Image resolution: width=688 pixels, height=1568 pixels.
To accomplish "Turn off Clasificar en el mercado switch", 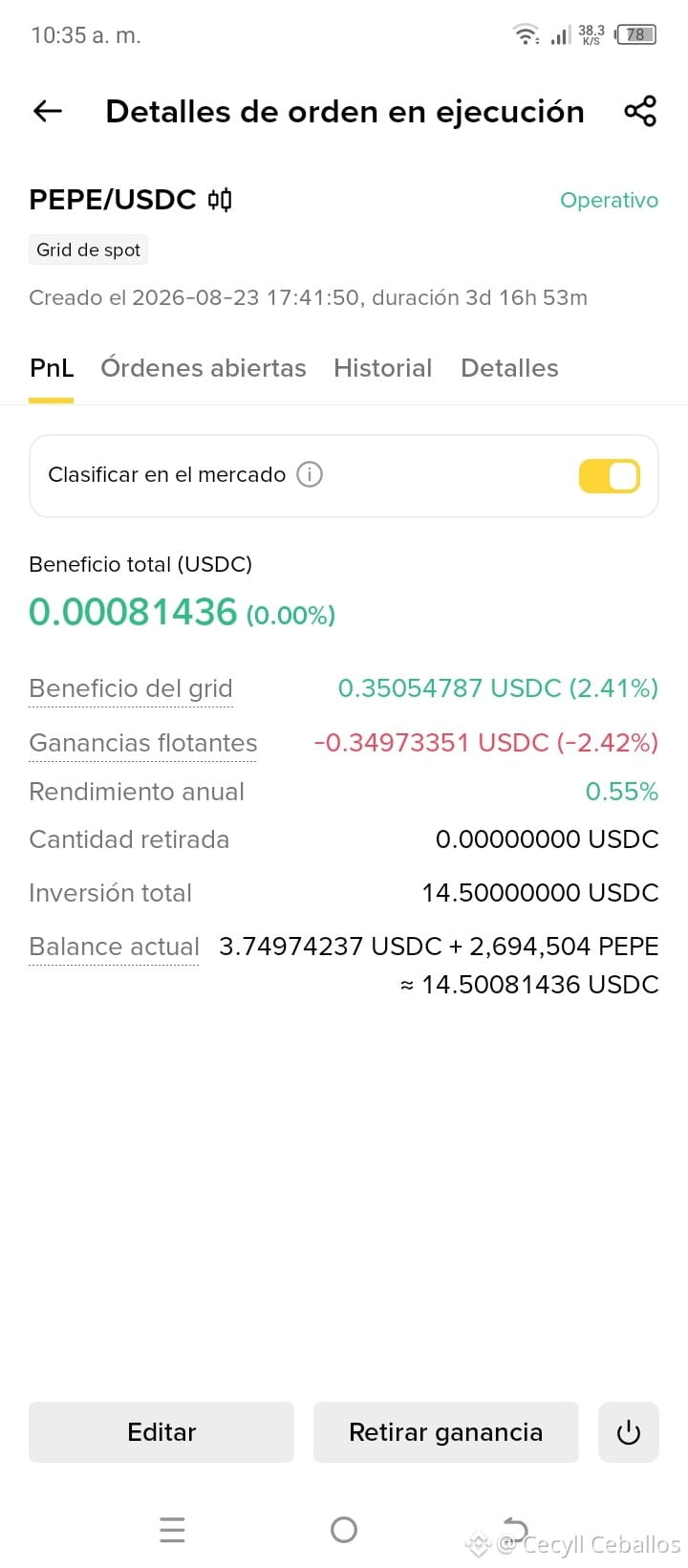I will tap(609, 476).
